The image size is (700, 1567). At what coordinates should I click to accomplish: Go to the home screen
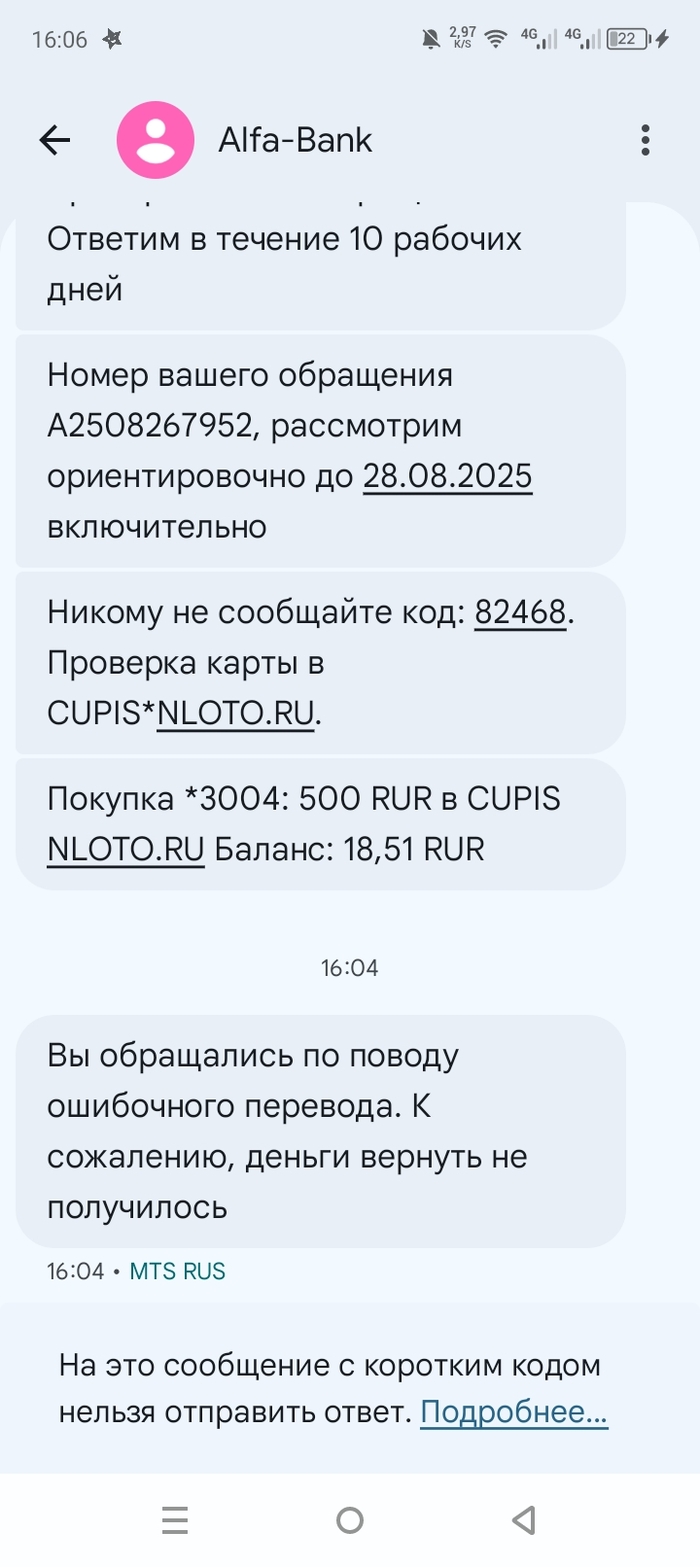click(x=350, y=1521)
